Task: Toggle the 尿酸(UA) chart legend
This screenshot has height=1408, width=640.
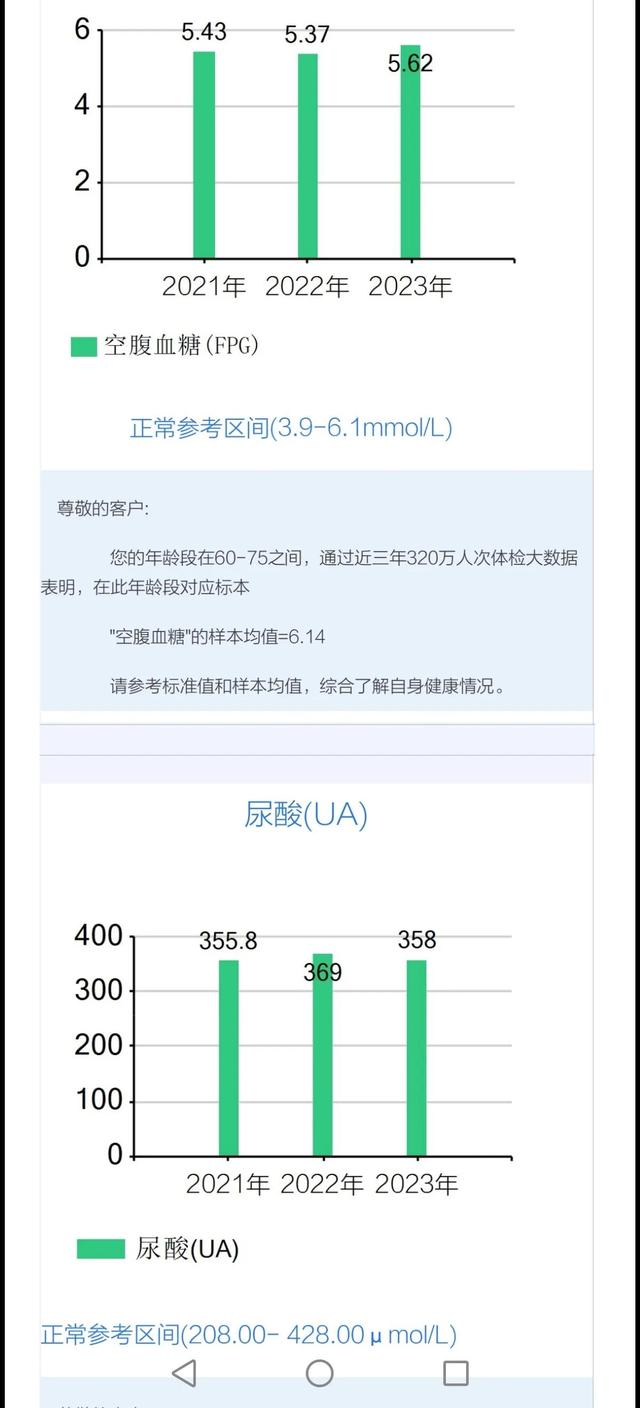Action: point(158,1249)
